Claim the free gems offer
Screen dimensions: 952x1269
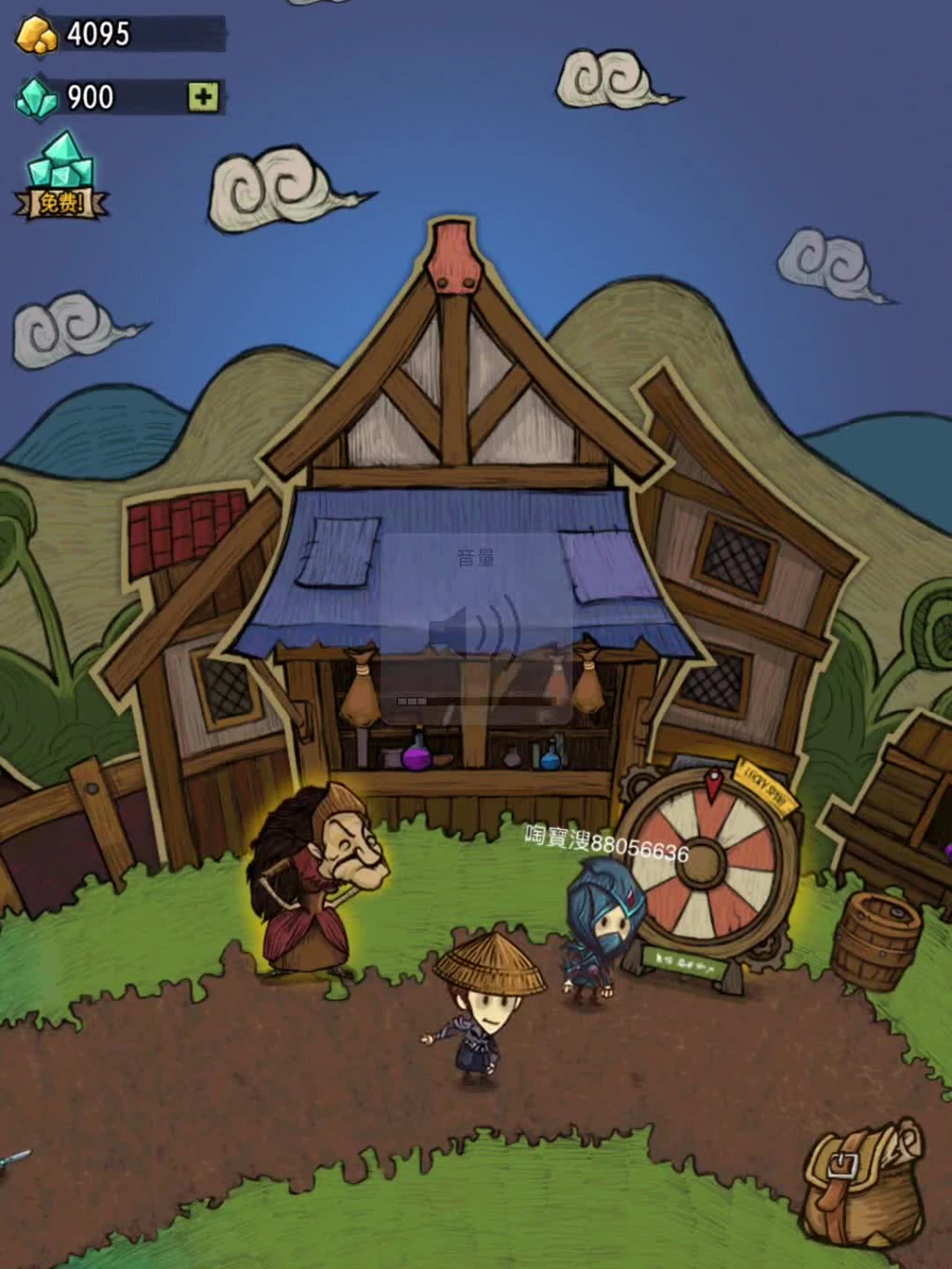pyautogui.click(x=60, y=177)
